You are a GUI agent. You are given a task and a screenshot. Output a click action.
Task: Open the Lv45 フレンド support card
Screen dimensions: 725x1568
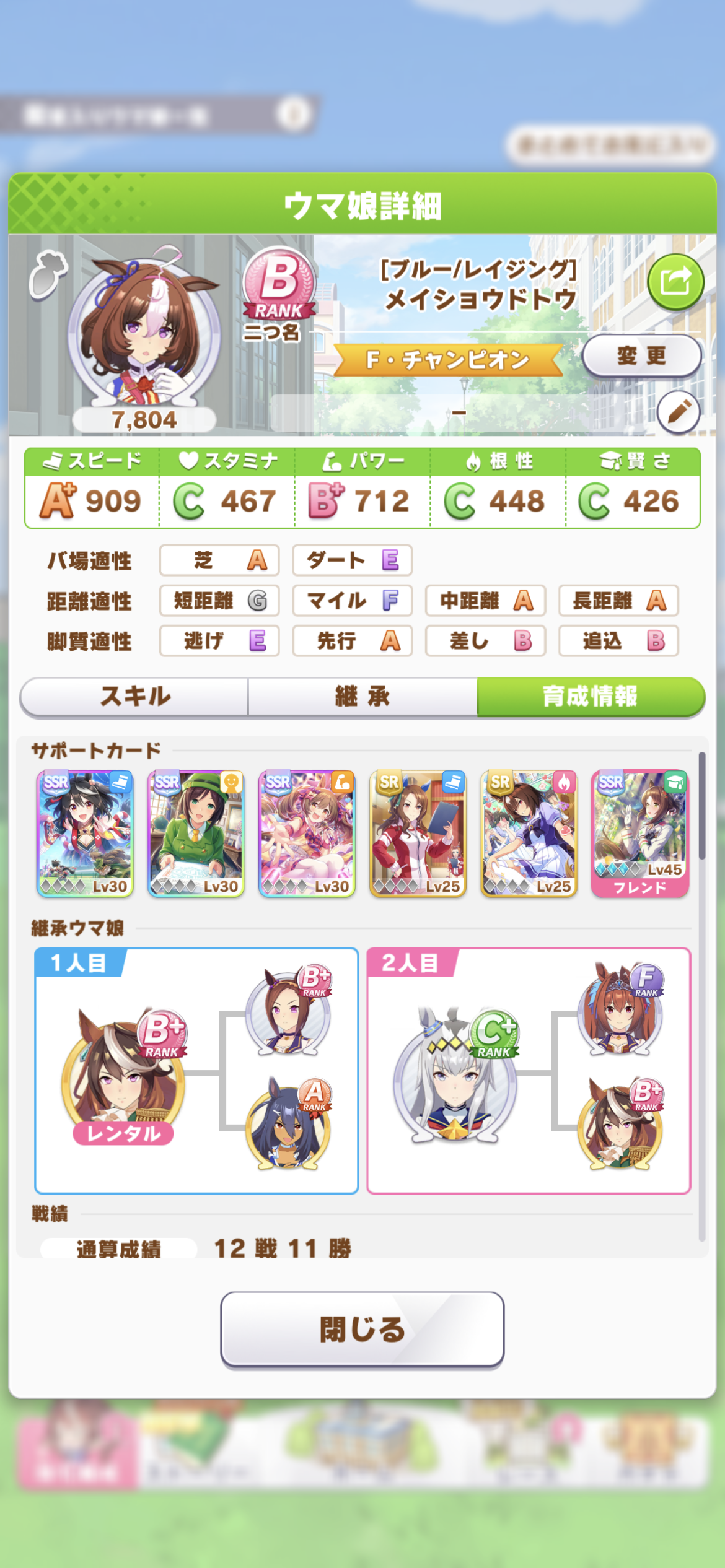tap(639, 833)
